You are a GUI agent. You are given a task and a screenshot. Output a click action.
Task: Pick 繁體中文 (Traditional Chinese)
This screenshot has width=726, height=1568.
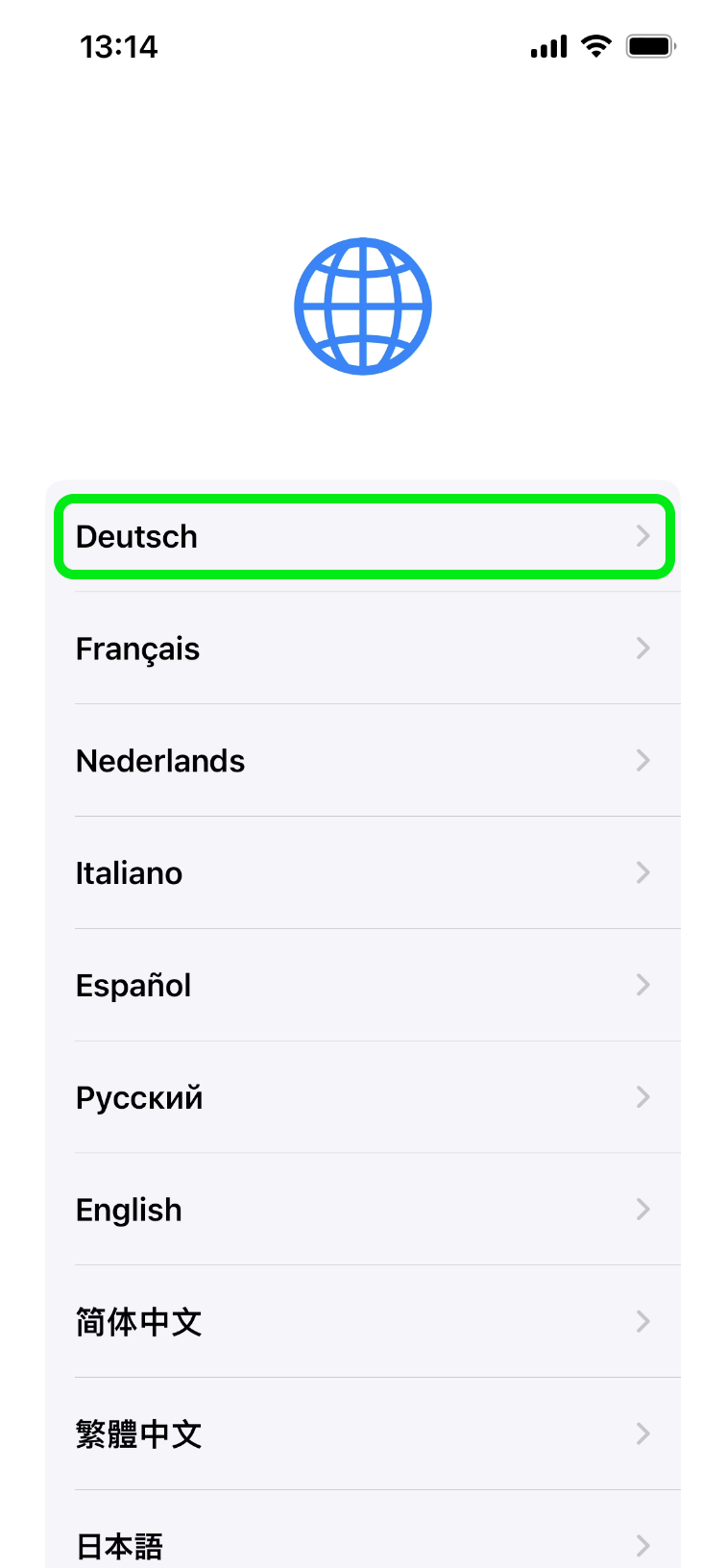coord(363,1434)
